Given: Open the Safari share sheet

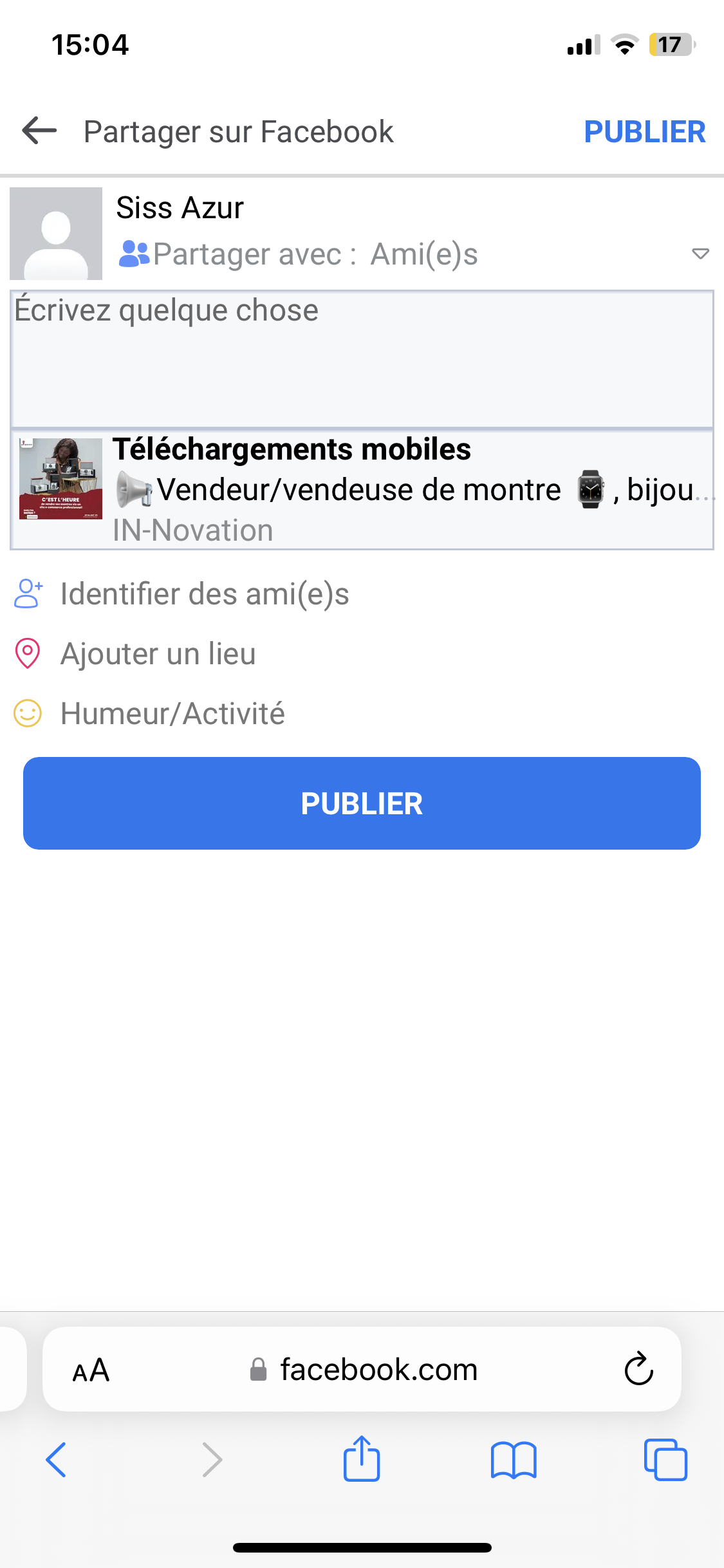Looking at the screenshot, I should coord(362,1459).
